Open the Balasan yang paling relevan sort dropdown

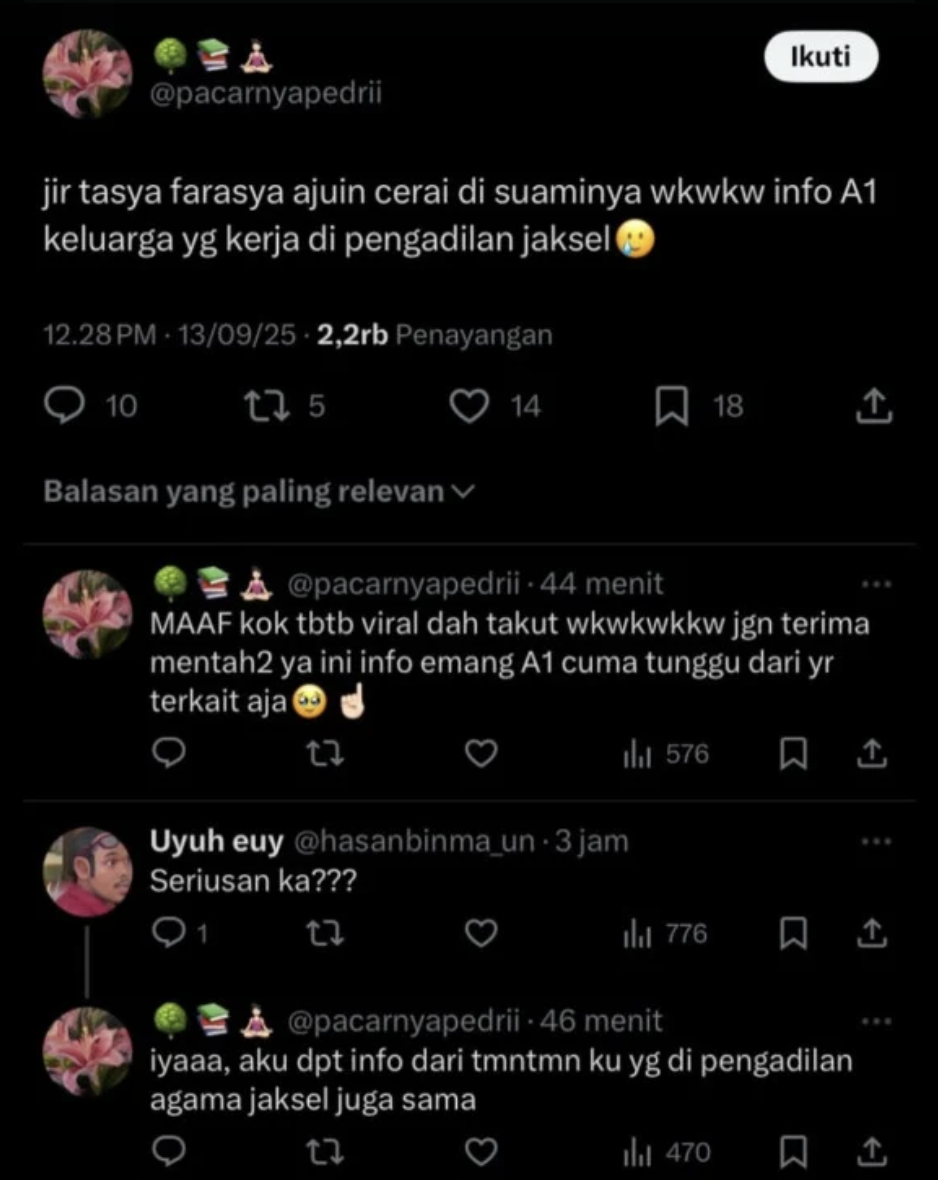pyautogui.click(x=250, y=491)
